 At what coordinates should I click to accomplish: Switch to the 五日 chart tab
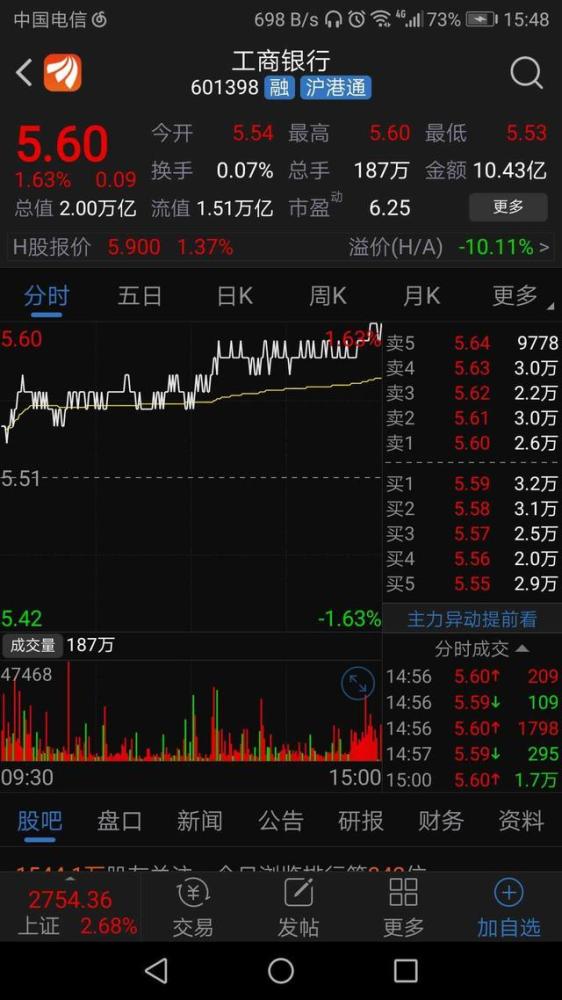point(139,296)
